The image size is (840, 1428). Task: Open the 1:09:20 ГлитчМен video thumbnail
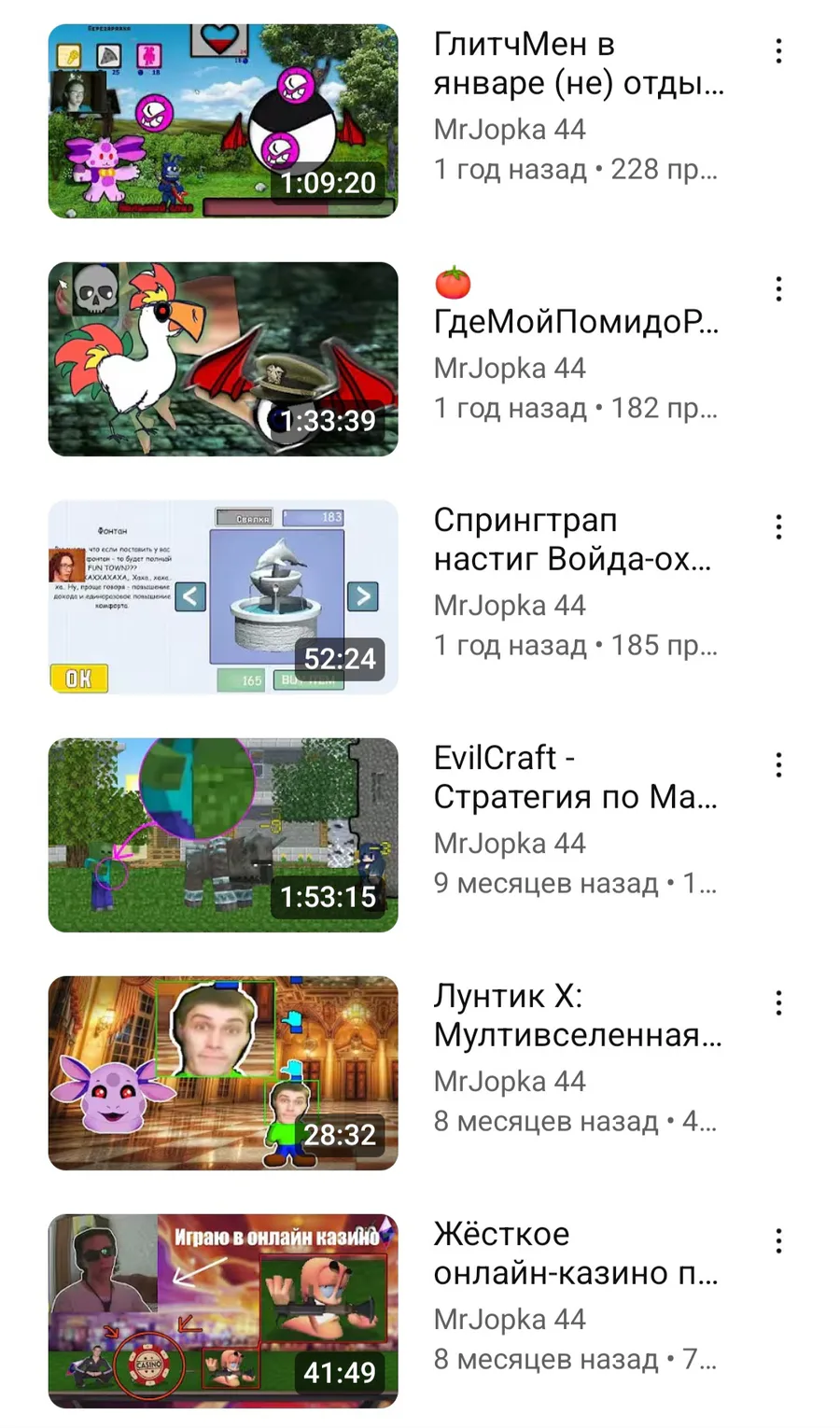[223, 121]
